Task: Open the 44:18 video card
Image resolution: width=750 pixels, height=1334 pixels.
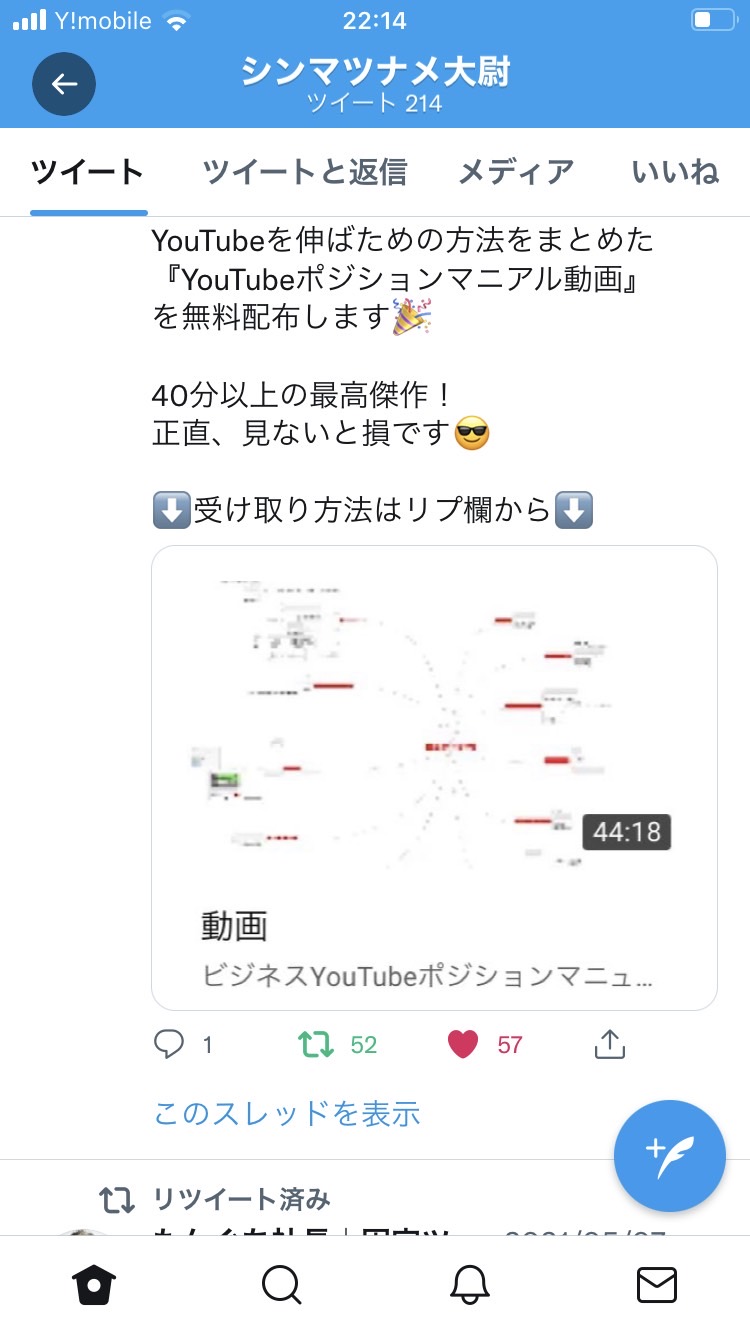Action: click(434, 778)
